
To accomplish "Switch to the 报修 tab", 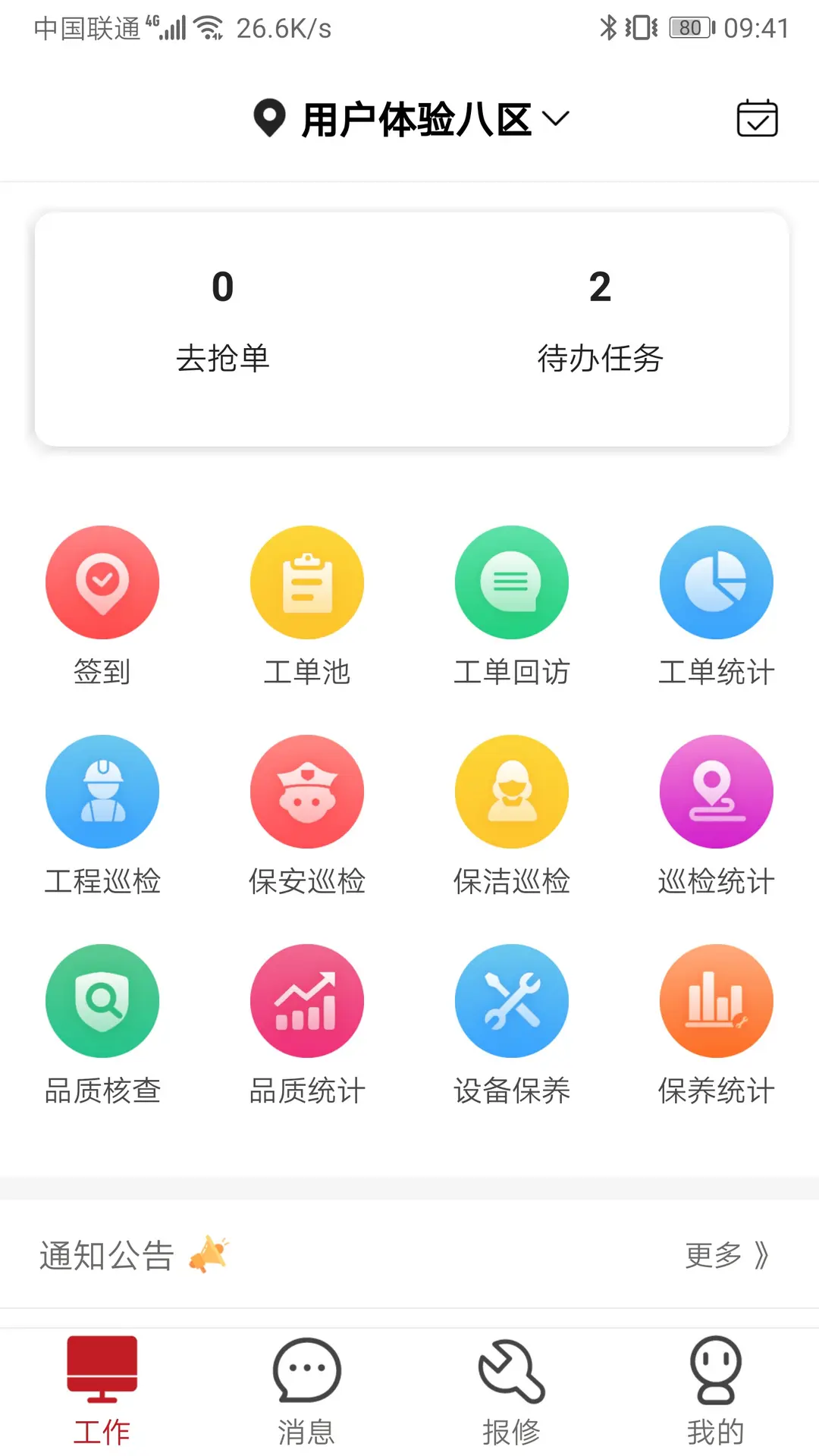I will (512, 1392).
